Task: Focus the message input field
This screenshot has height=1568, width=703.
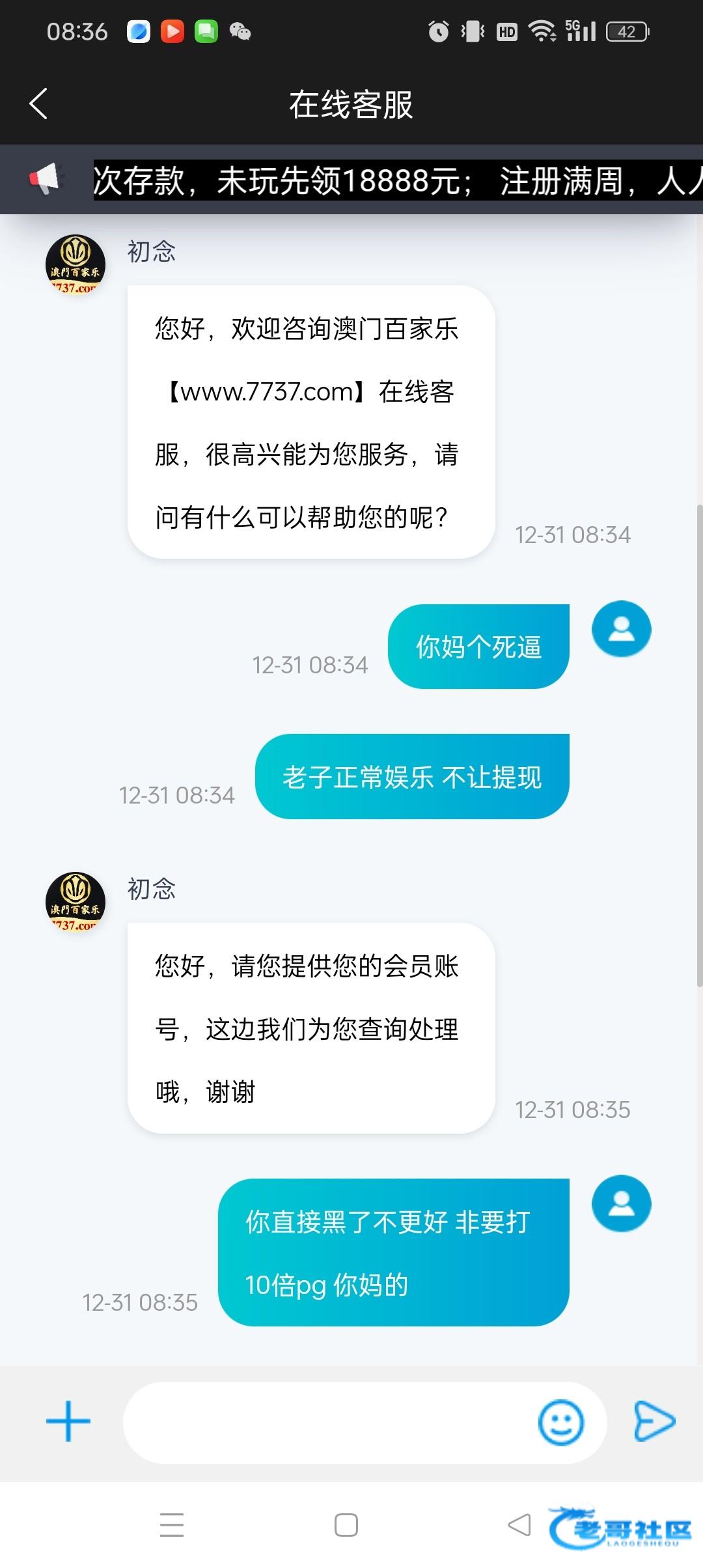Action: coord(325,1422)
